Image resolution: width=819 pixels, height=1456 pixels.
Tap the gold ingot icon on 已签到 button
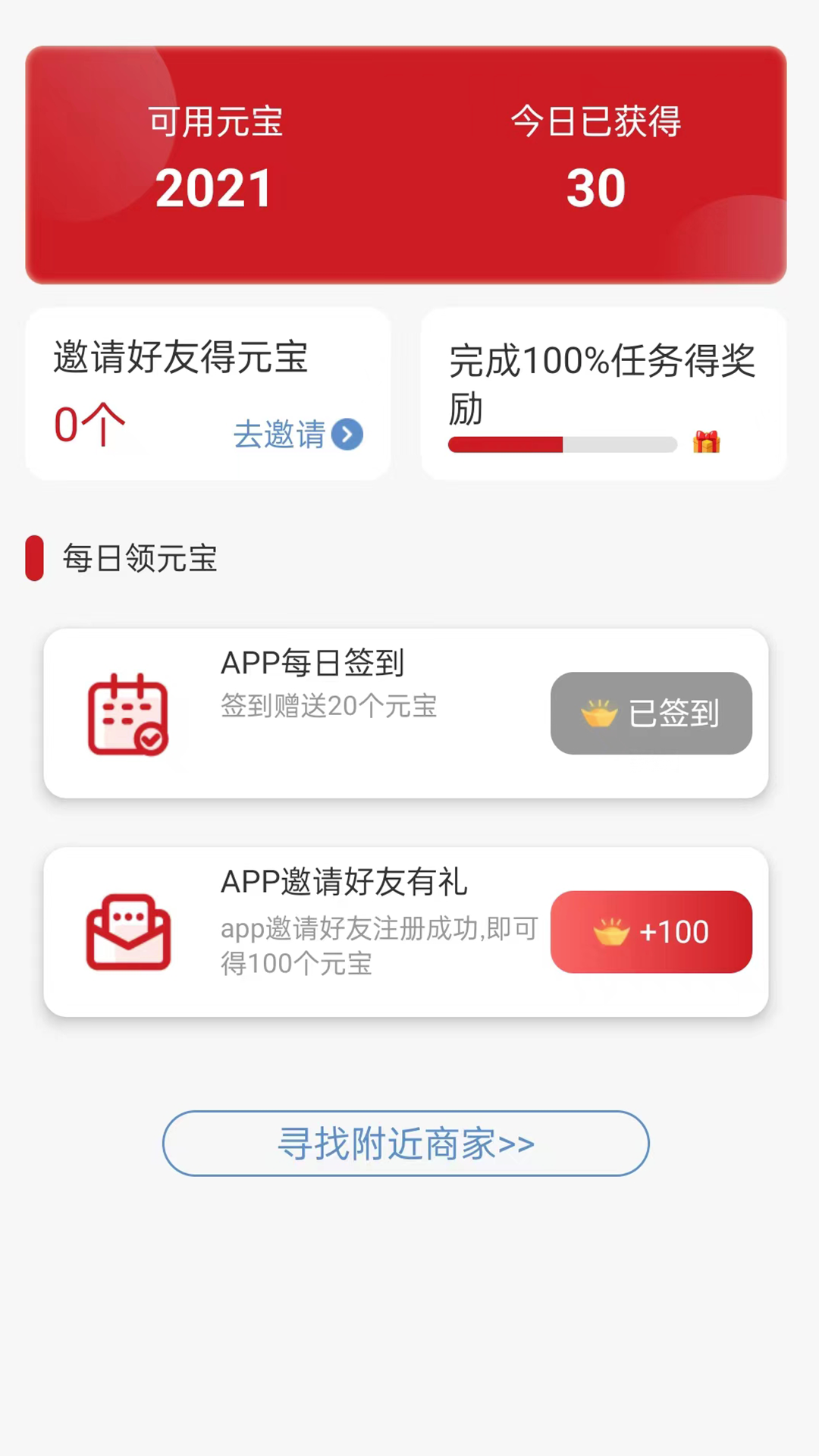[x=600, y=714]
